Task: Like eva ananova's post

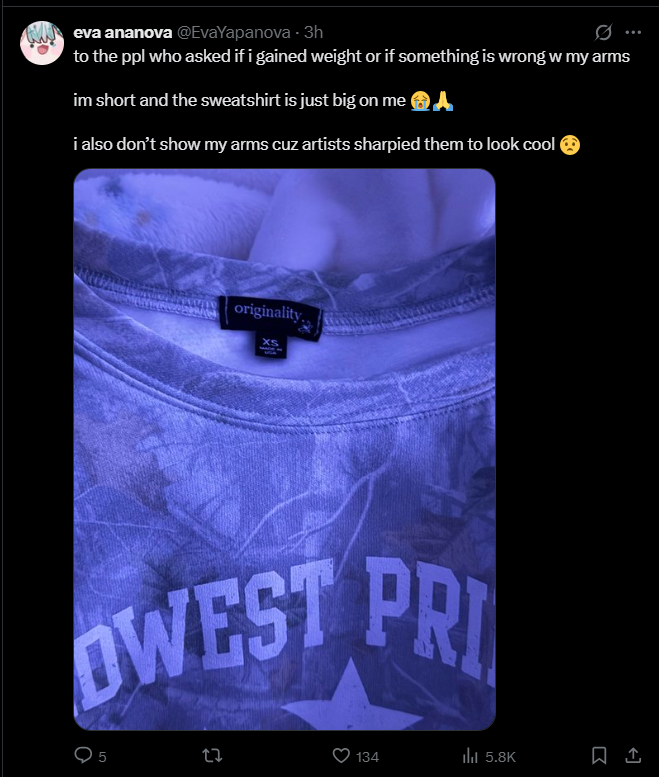Action: coord(340,756)
